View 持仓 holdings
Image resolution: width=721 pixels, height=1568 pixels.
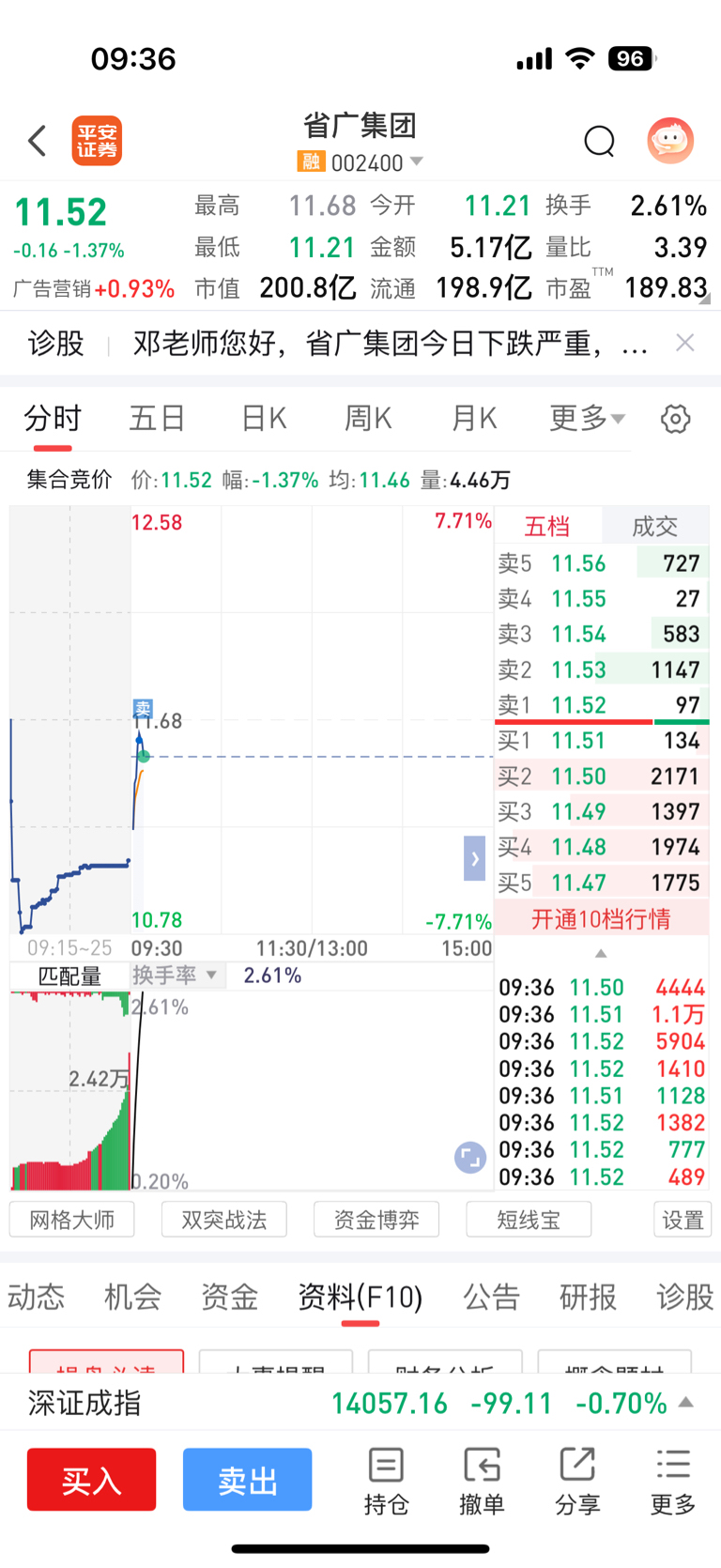[386, 1482]
